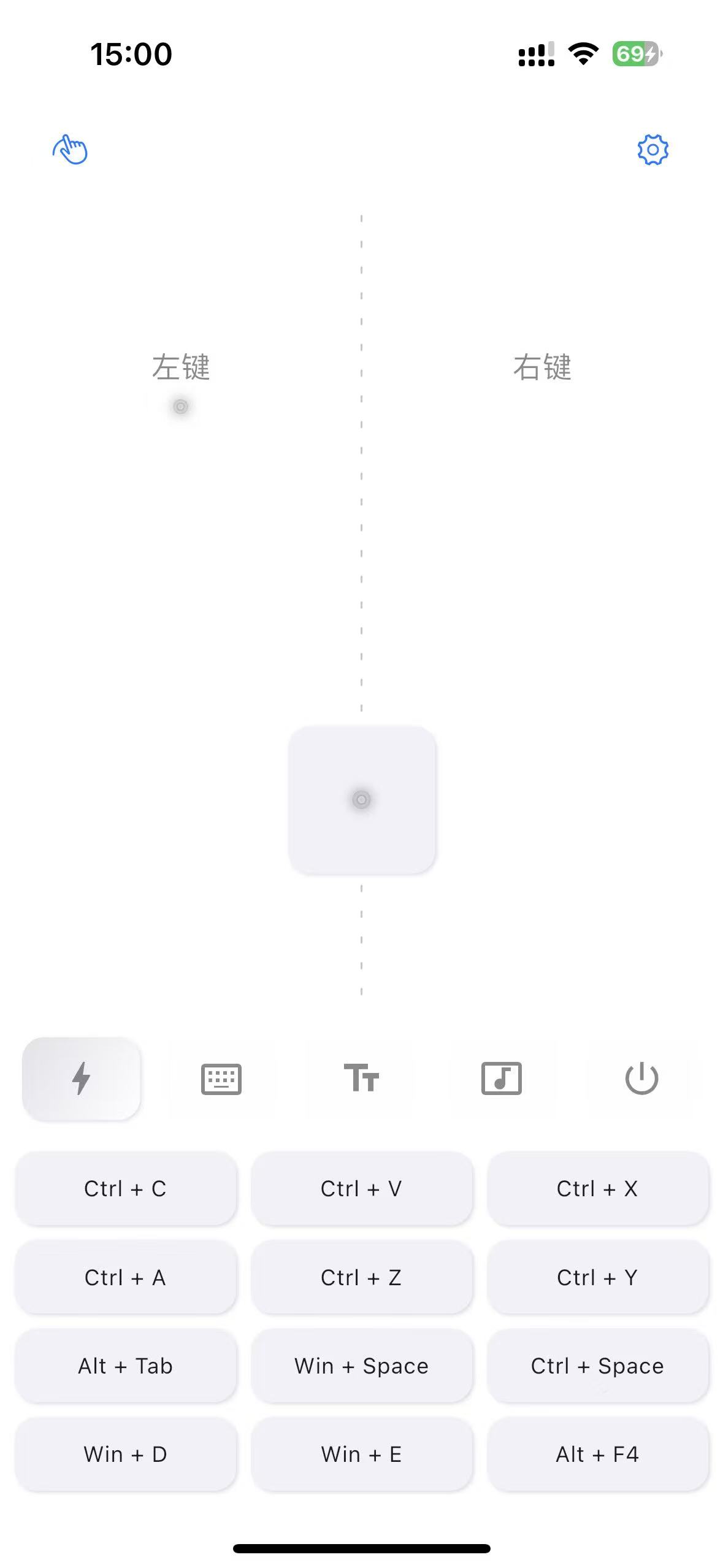Screen dimensions: 723x1568
Task: Switch to the text input tab
Action: pyautogui.click(x=361, y=1078)
